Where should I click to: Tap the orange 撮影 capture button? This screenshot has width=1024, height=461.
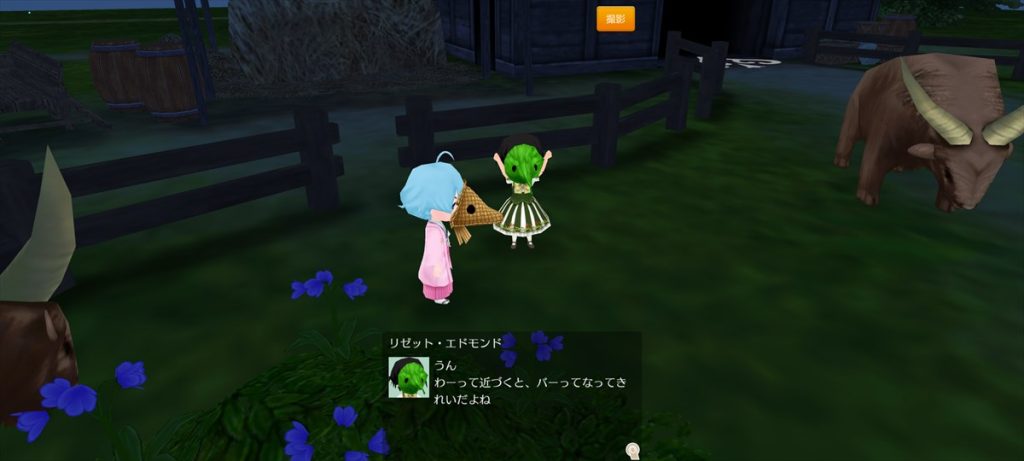pyautogui.click(x=615, y=19)
